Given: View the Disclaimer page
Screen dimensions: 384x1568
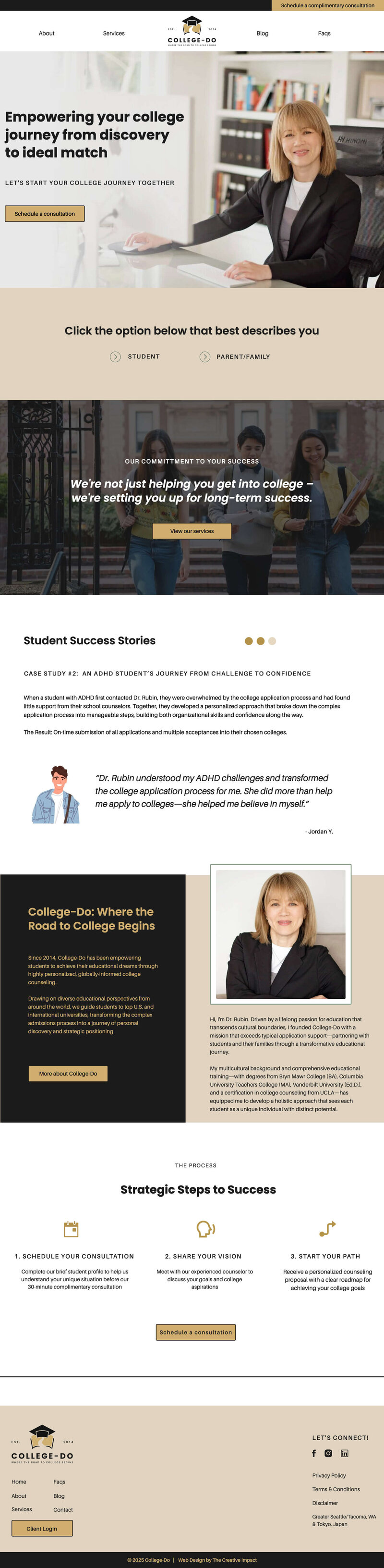Looking at the screenshot, I should click(x=325, y=1503).
